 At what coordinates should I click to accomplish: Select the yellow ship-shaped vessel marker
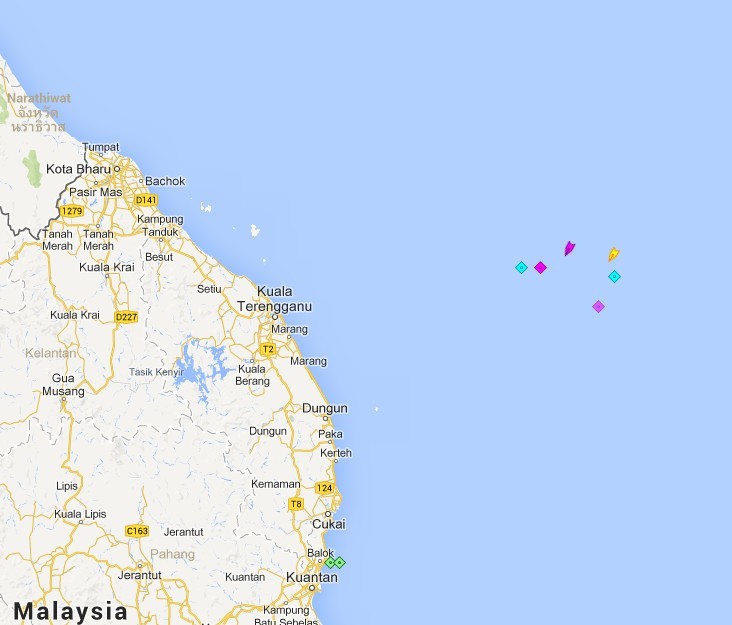click(613, 255)
